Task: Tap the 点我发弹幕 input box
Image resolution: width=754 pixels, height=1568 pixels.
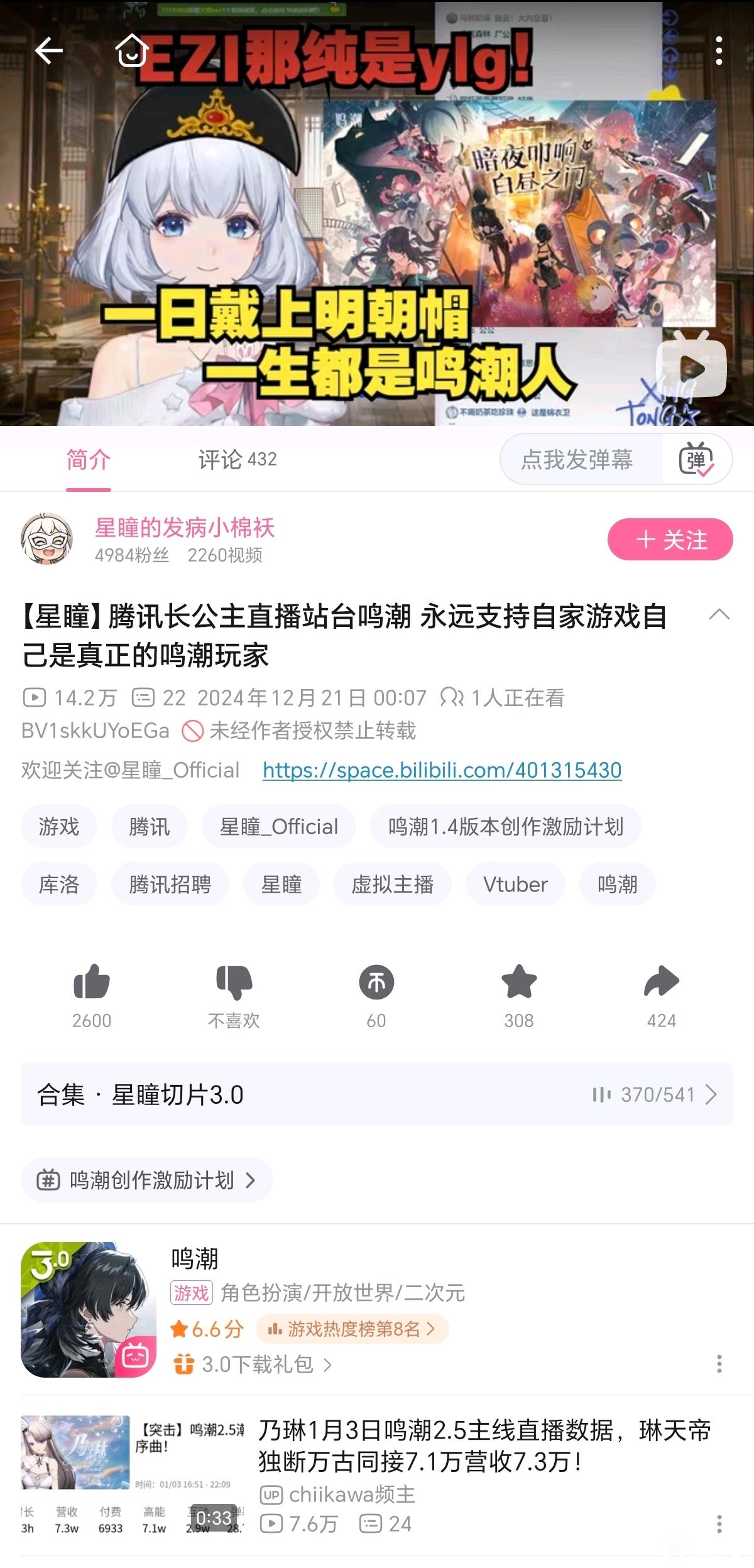Action: pyautogui.click(x=577, y=460)
